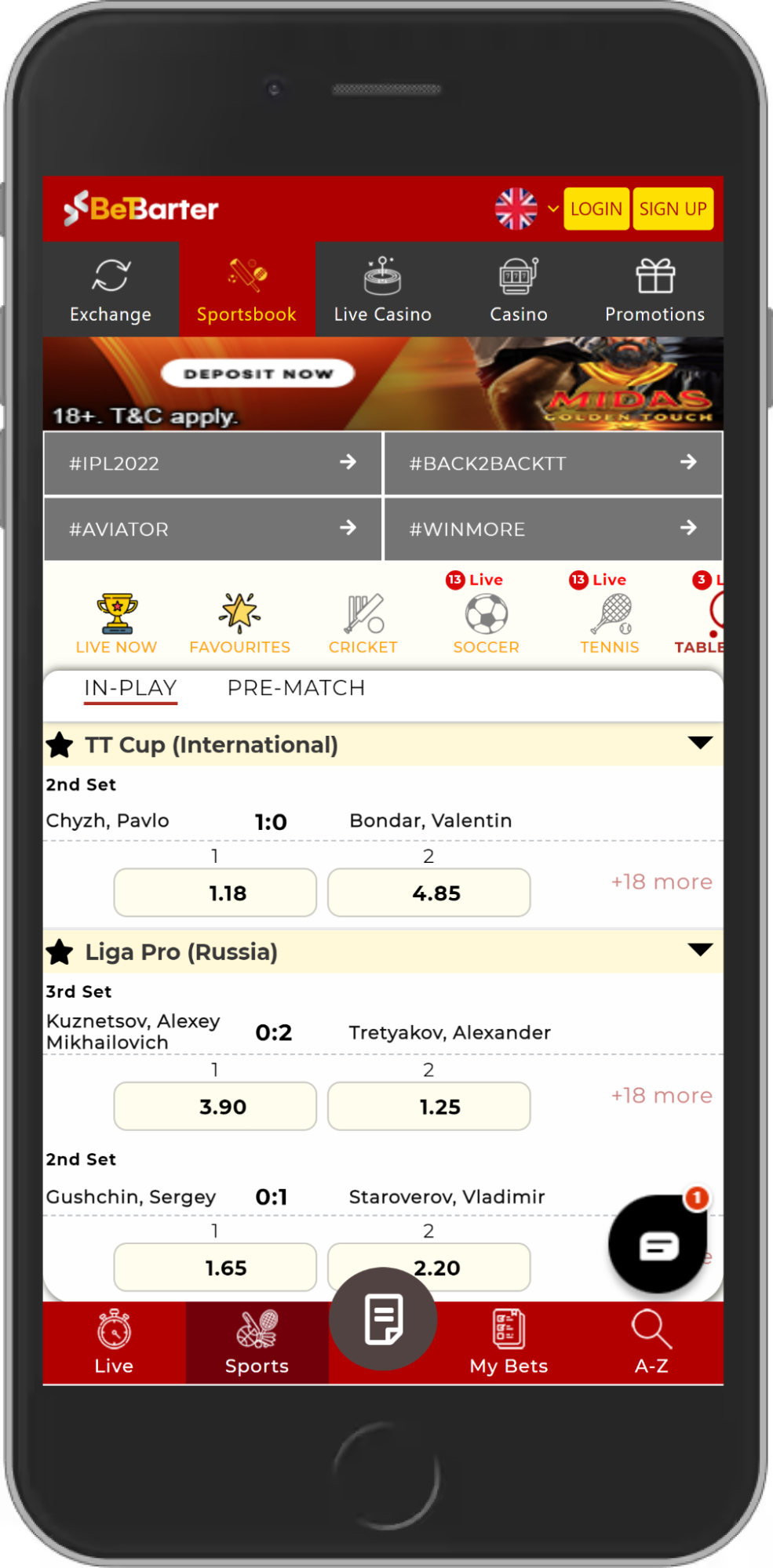Screen dimensions: 773x1568
Task: Open the Live Casino section
Action: point(382,290)
